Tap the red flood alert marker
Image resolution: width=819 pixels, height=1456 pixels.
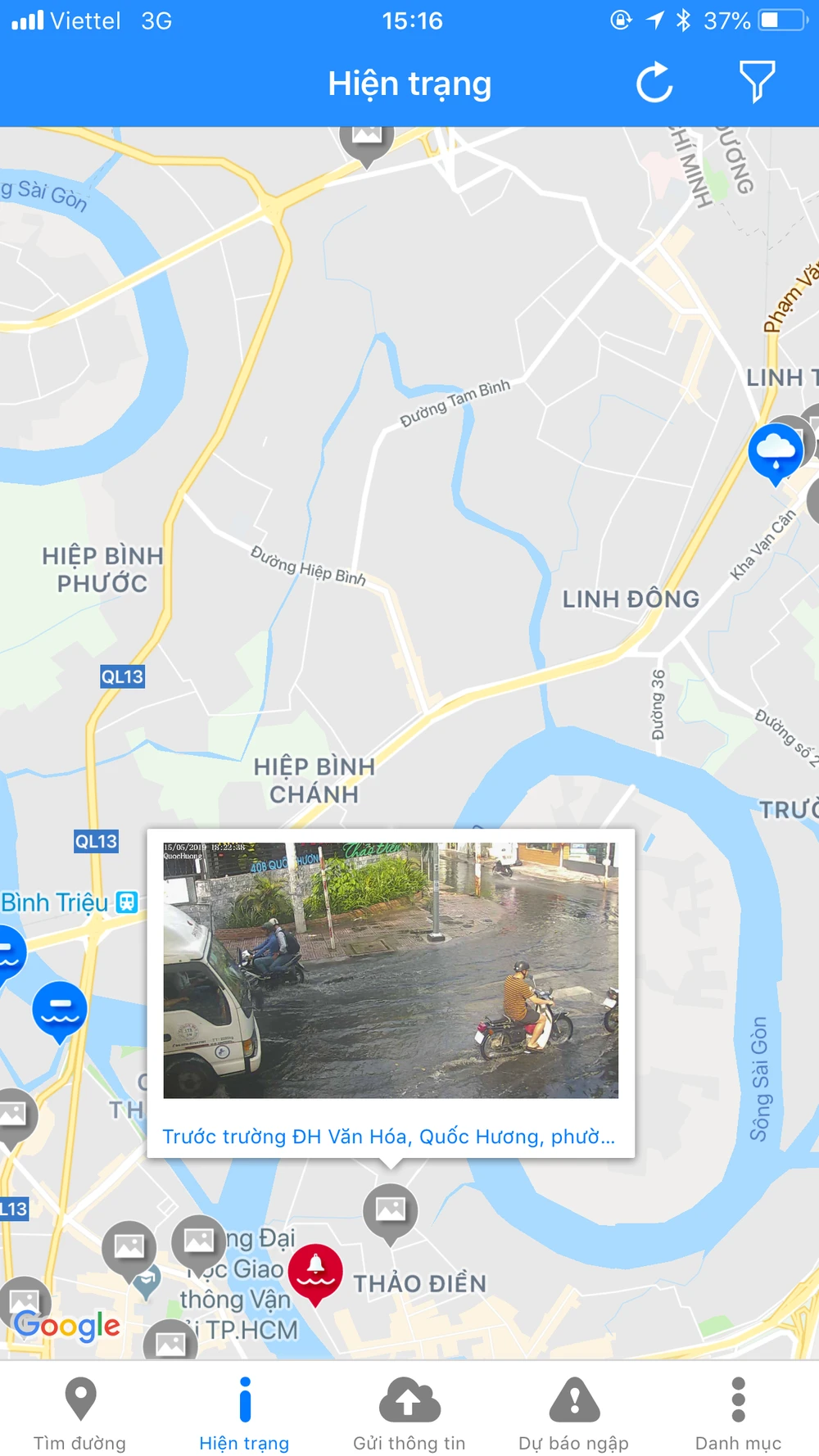pos(315,1271)
